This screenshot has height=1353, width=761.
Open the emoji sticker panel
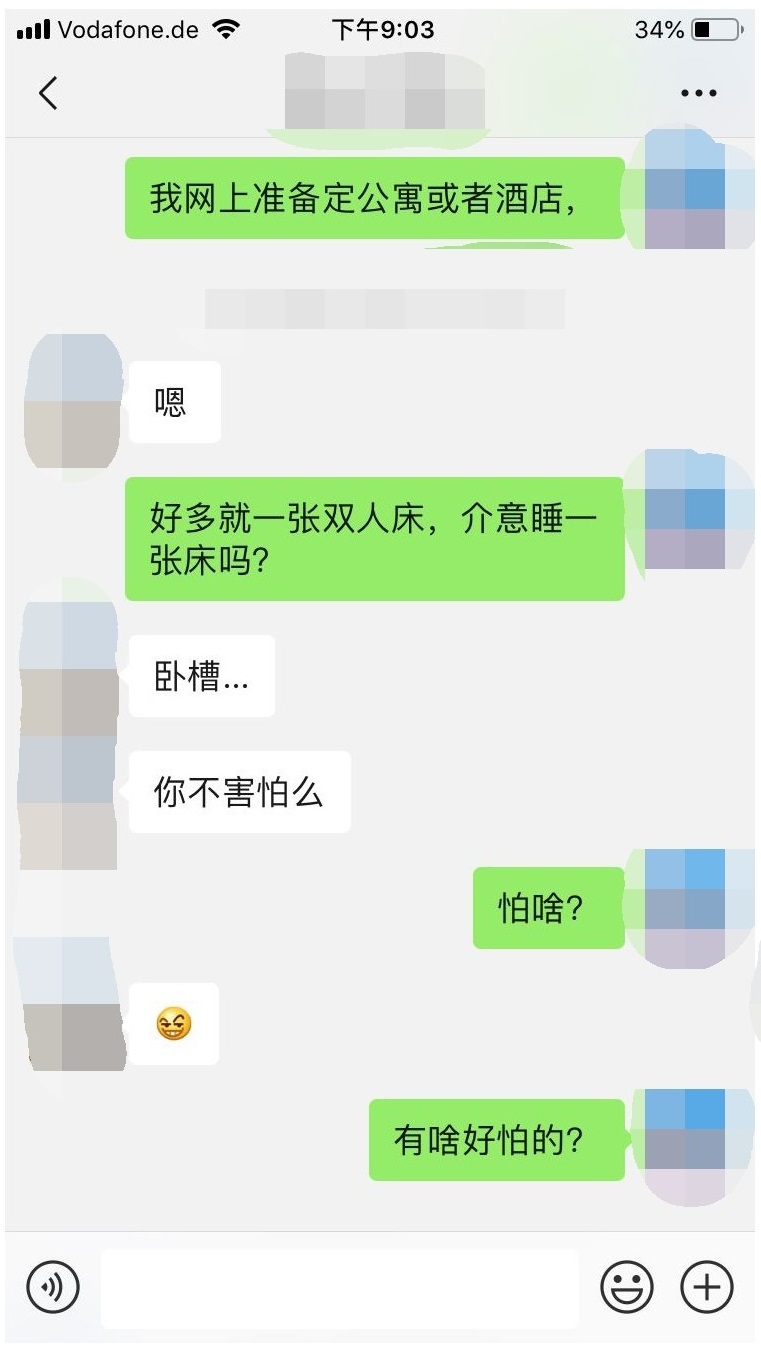click(626, 1287)
